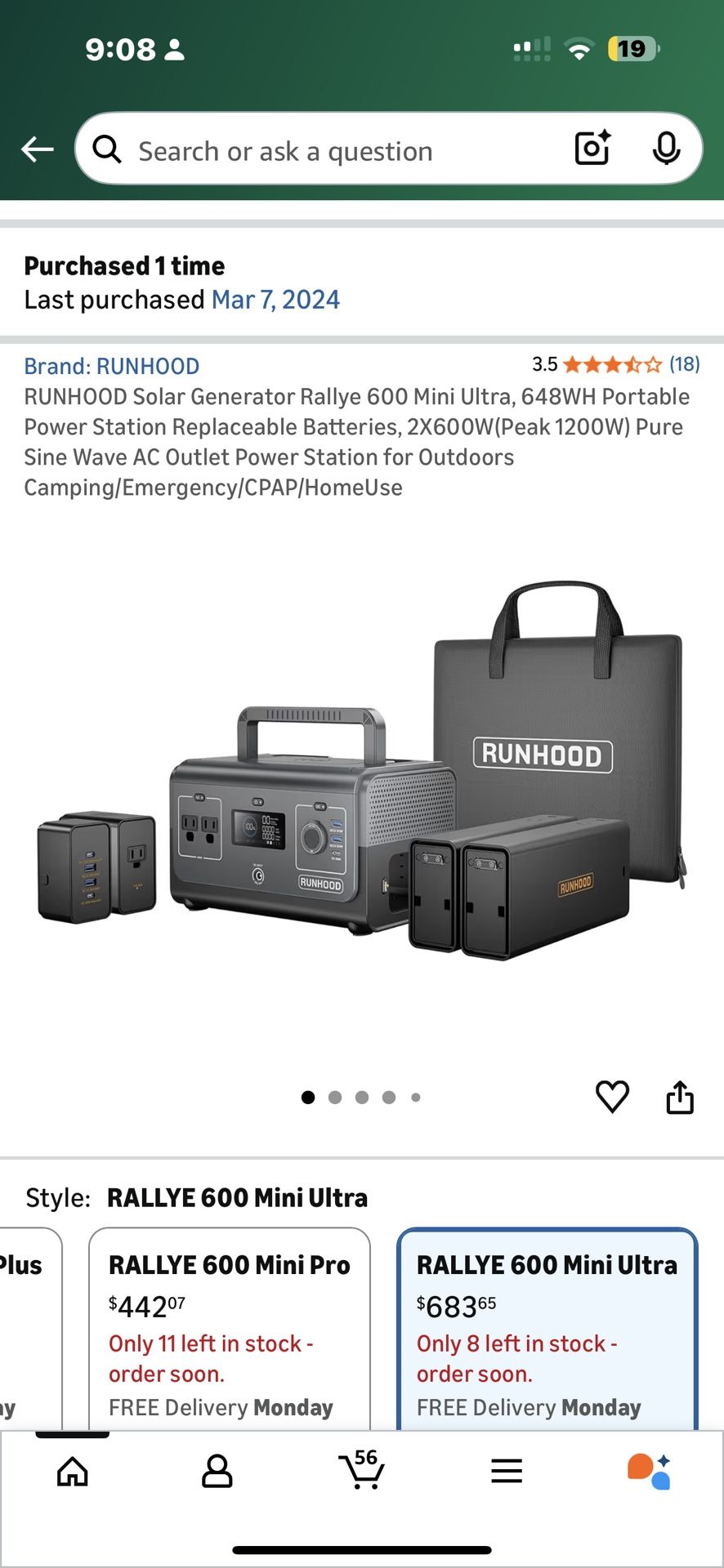Open the Home tab icon

tap(72, 1470)
